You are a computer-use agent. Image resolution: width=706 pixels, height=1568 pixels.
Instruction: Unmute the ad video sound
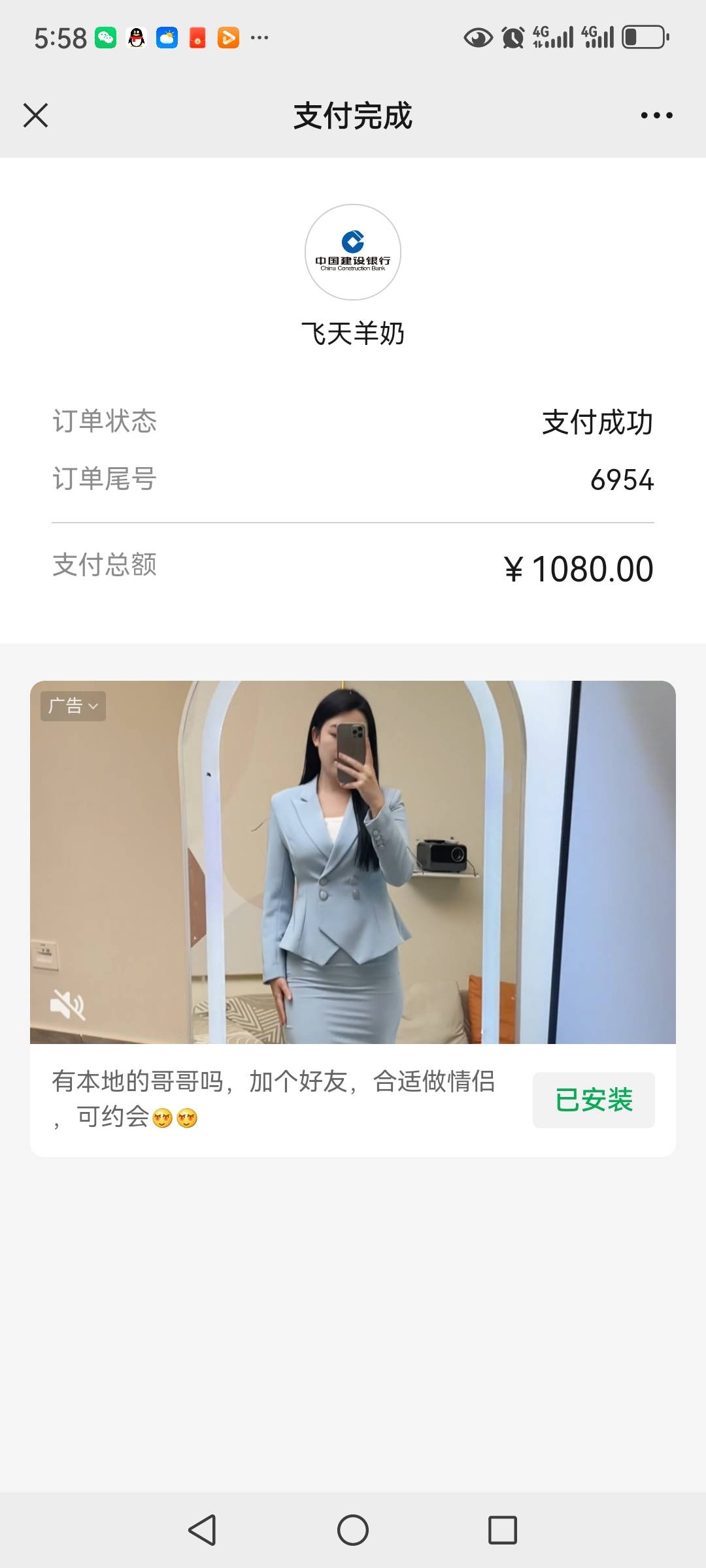point(67,1005)
